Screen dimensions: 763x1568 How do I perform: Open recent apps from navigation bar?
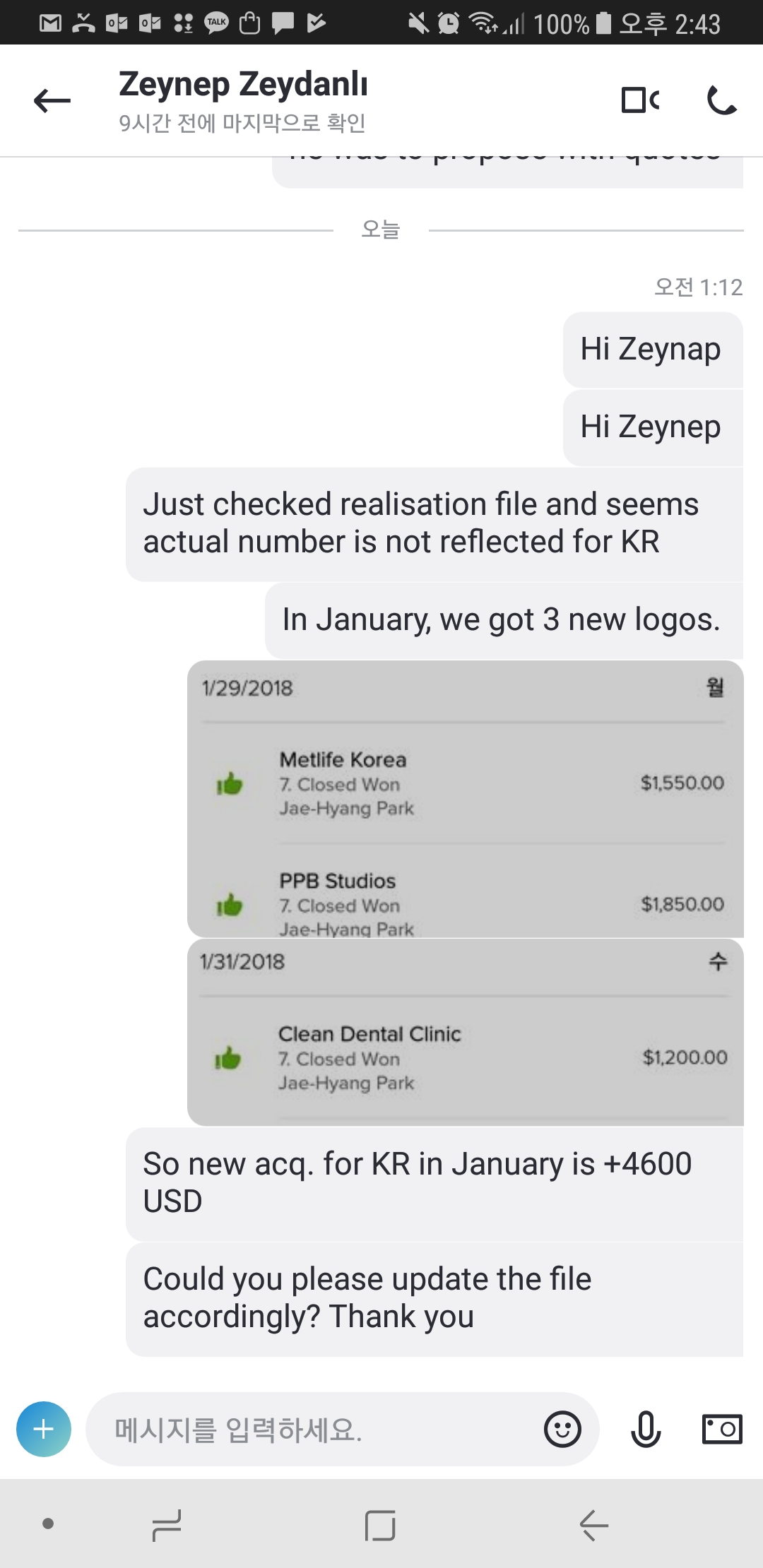click(167, 1526)
